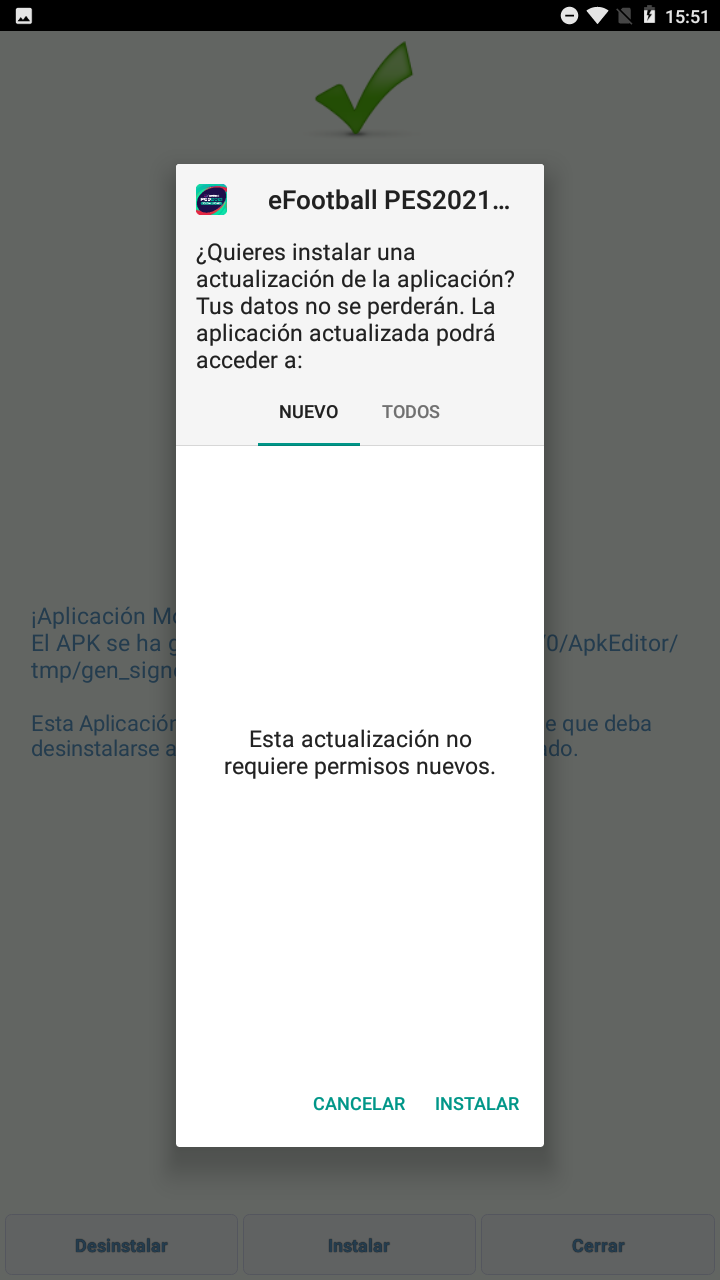Switch to the TODOS permissions tab

click(x=411, y=412)
